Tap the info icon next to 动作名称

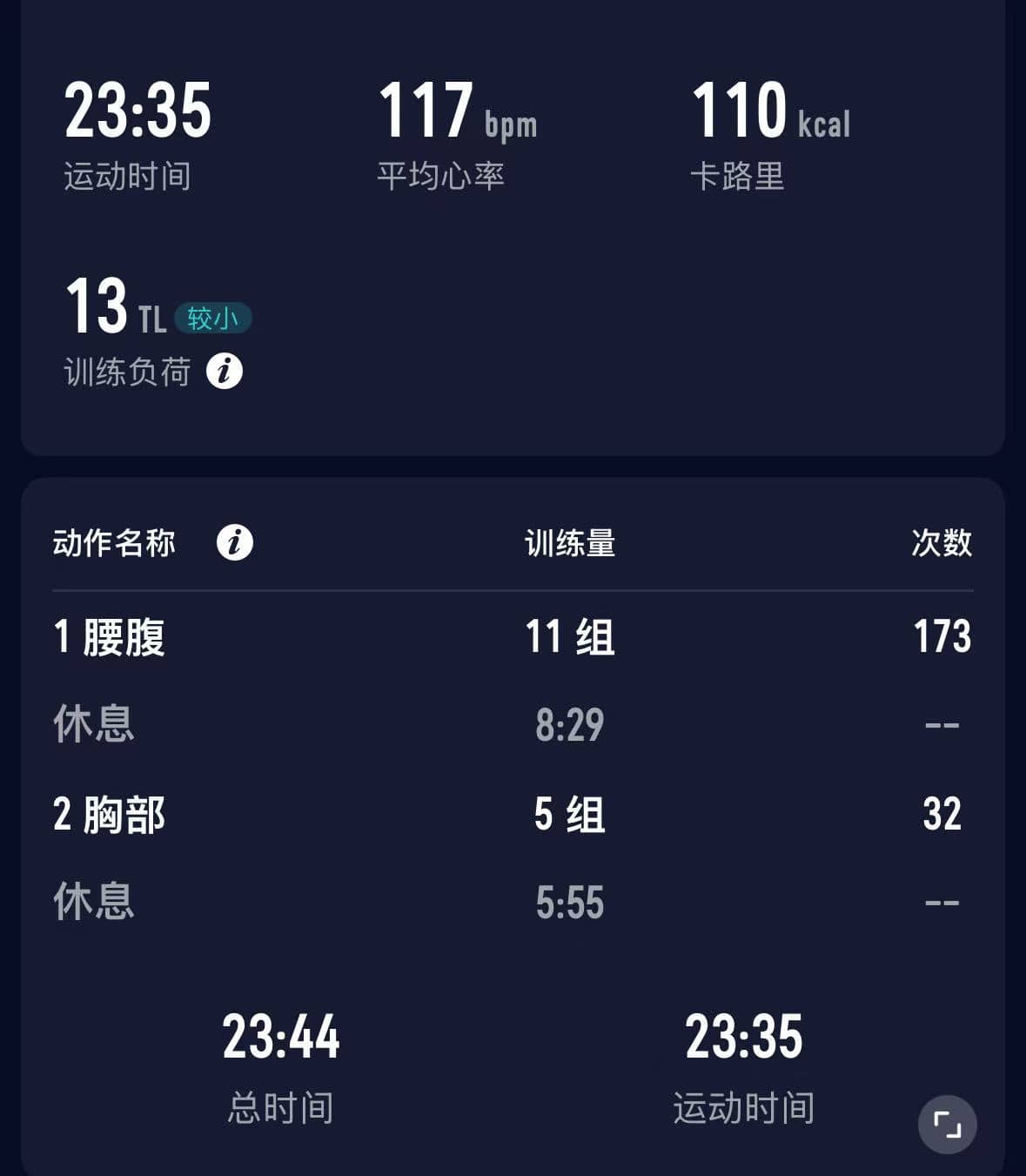coord(234,542)
